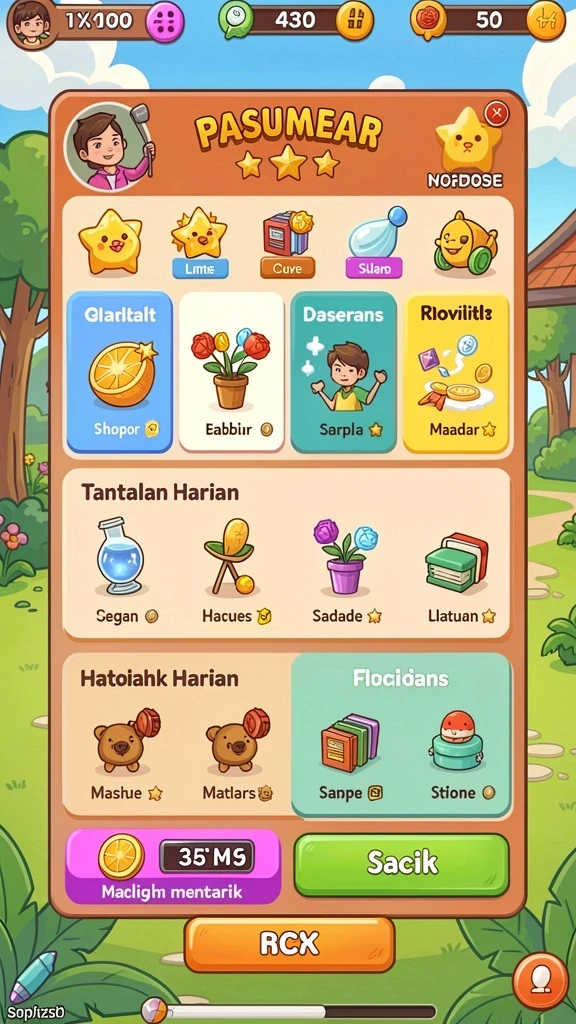
Task: Close the Pasumear panel with the red X
Action: tap(497, 115)
